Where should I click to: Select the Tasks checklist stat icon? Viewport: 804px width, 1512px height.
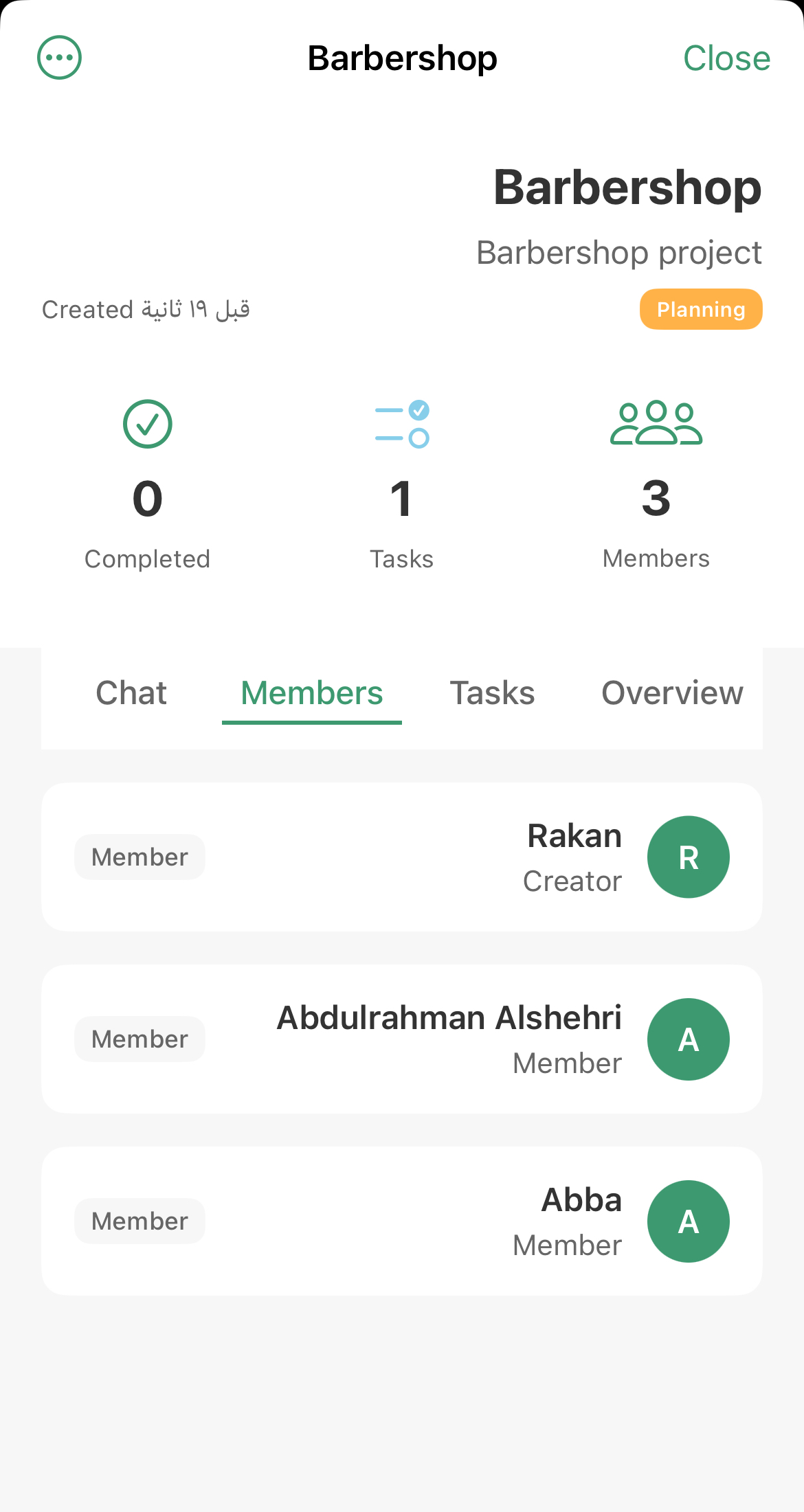click(x=402, y=423)
